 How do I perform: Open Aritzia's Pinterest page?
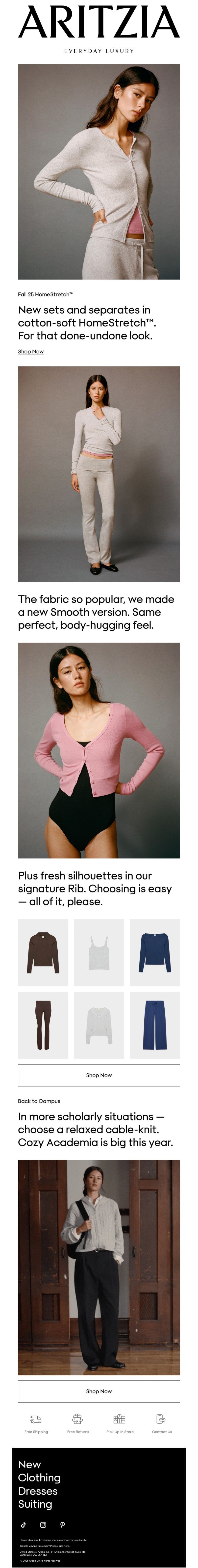click(x=62, y=1525)
